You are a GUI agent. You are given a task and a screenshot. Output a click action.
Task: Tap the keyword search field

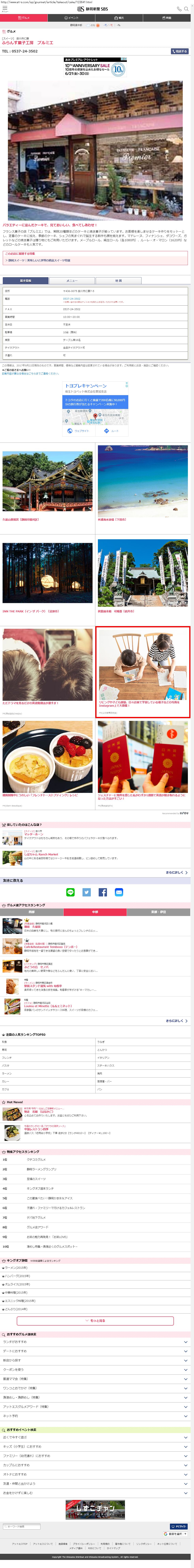point(22,1526)
